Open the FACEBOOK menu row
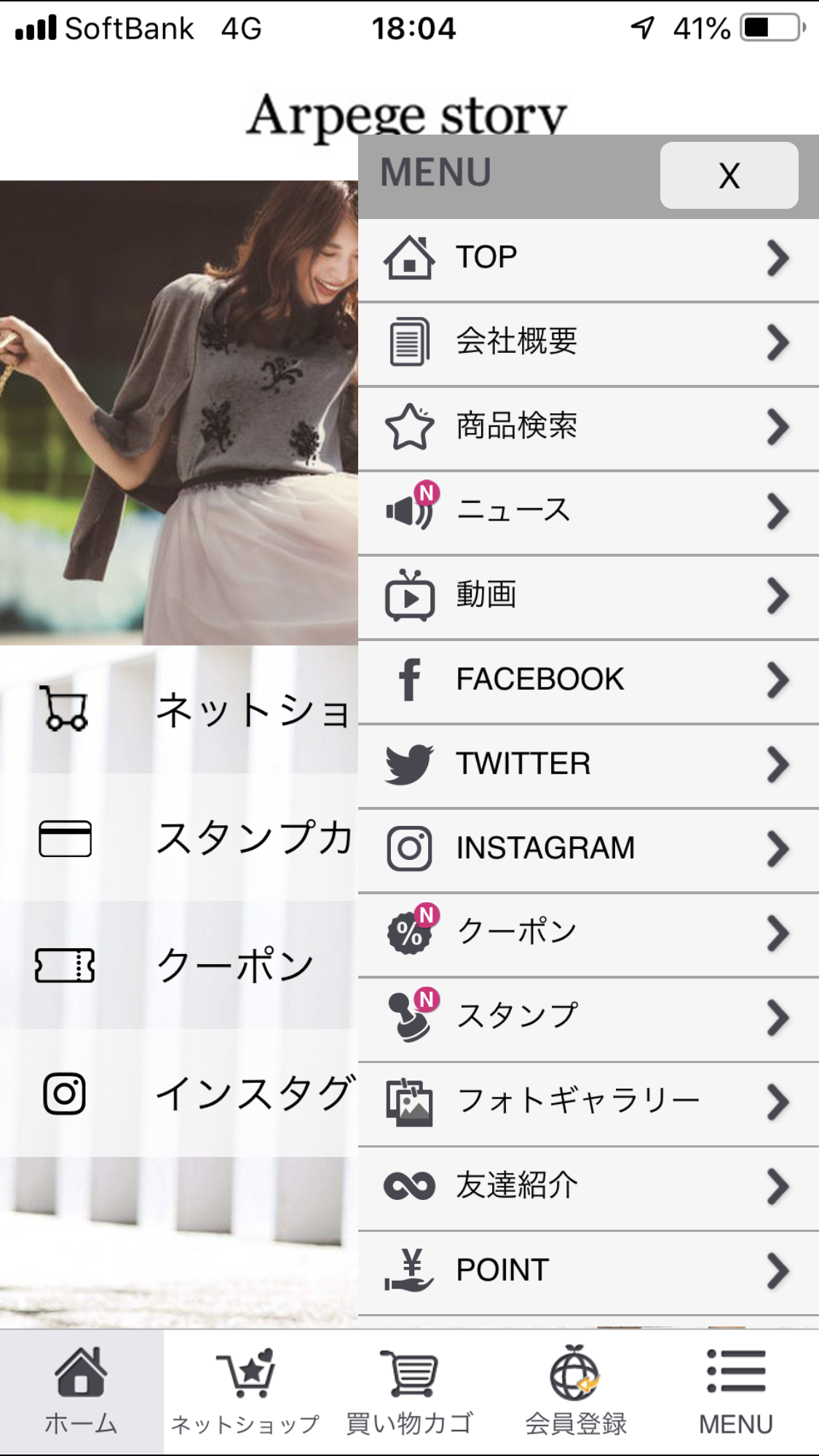Image resolution: width=819 pixels, height=1456 pixels. 588,681
